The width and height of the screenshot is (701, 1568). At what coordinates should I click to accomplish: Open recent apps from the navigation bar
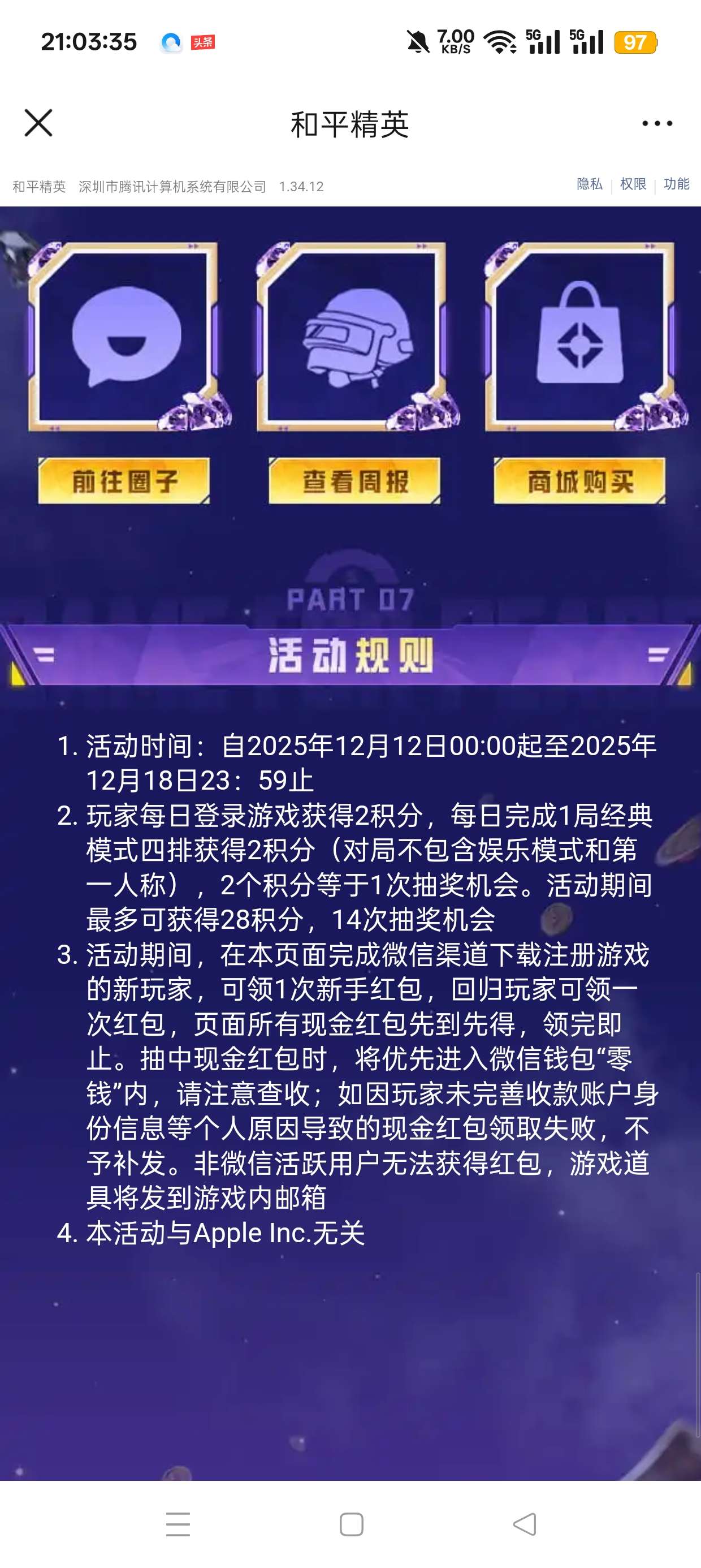(178, 1524)
